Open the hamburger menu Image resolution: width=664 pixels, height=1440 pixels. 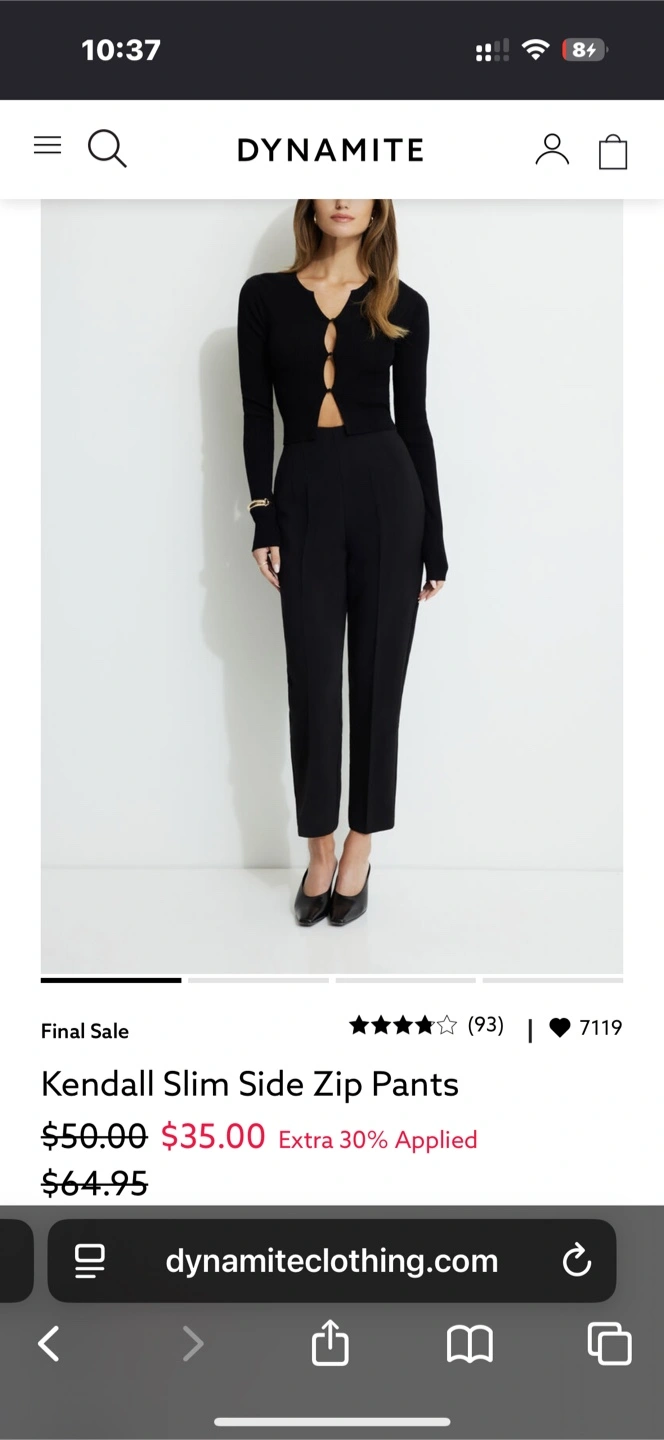click(47, 146)
